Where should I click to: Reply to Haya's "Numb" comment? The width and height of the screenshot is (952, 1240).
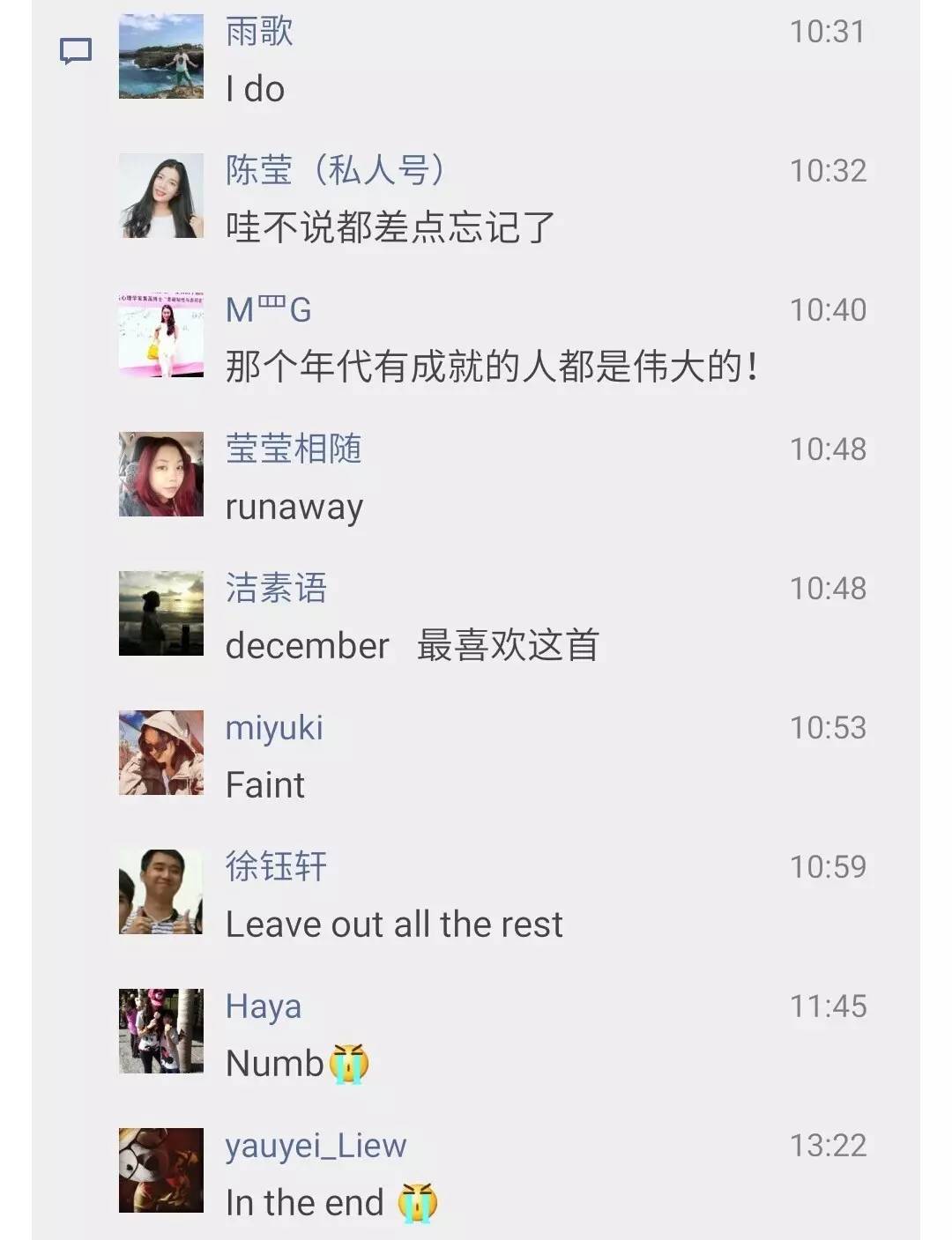coord(297,1064)
